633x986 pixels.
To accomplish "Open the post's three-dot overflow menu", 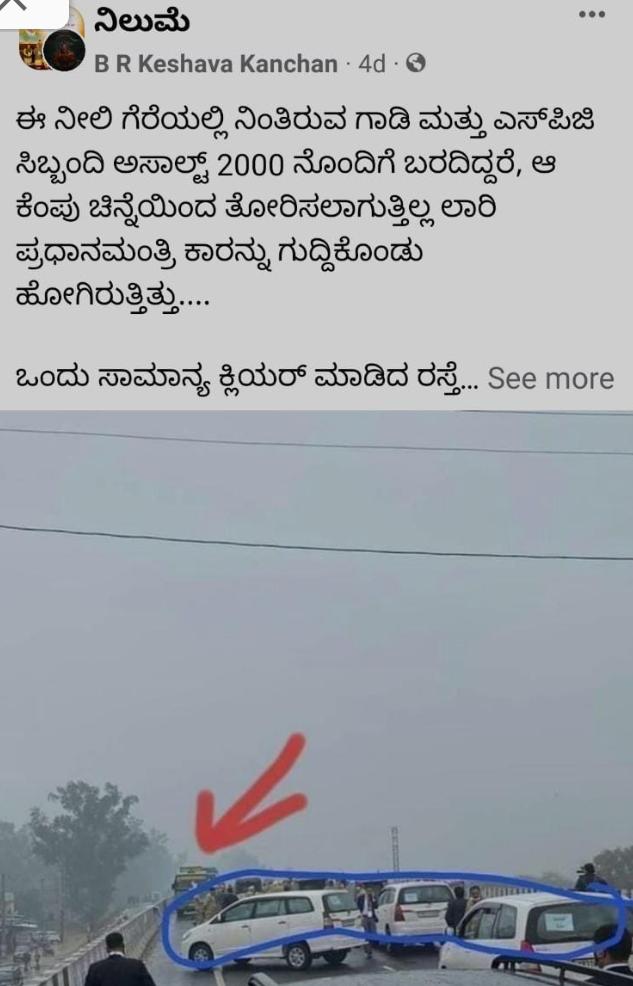I will pos(592,15).
